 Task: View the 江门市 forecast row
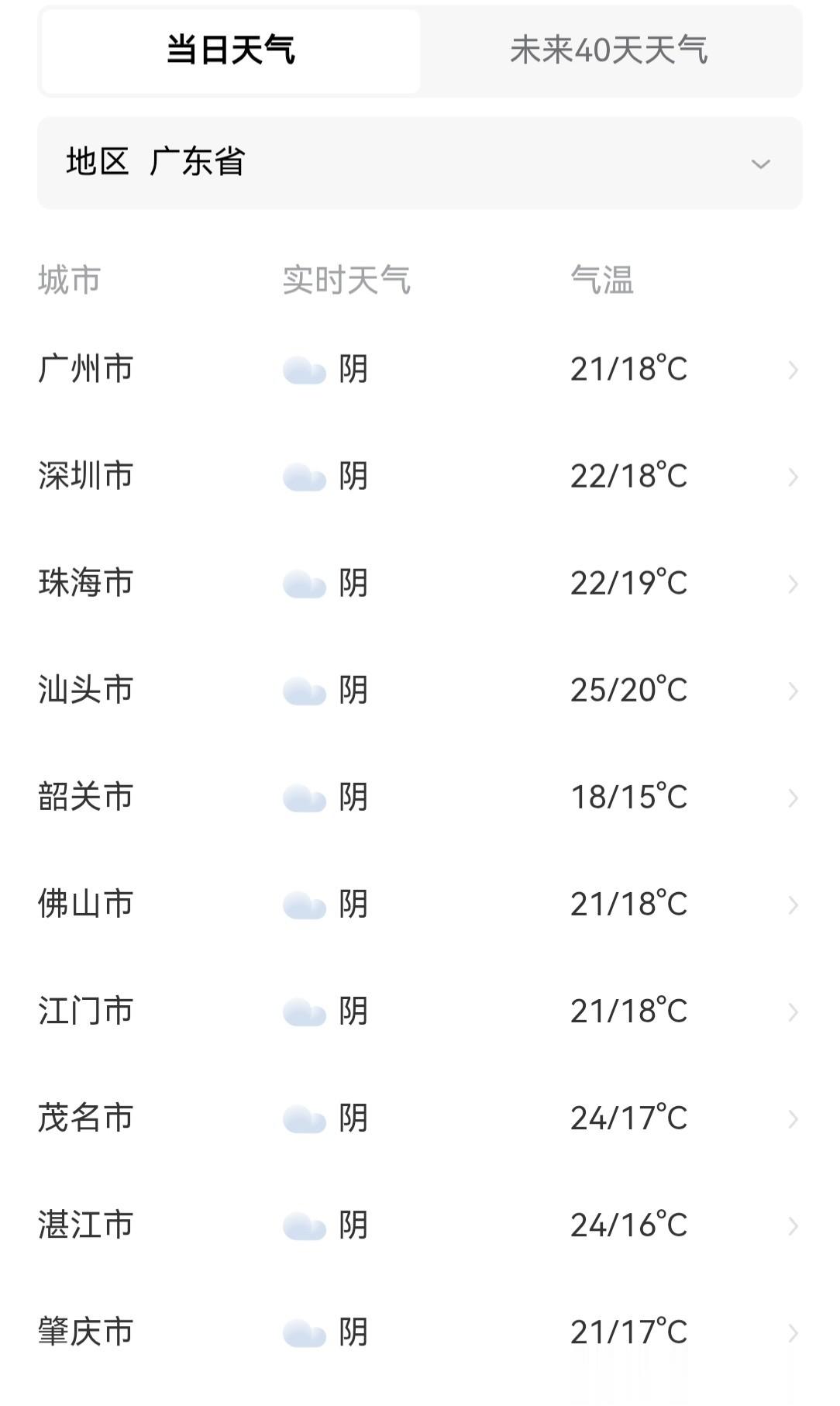pos(418,1011)
